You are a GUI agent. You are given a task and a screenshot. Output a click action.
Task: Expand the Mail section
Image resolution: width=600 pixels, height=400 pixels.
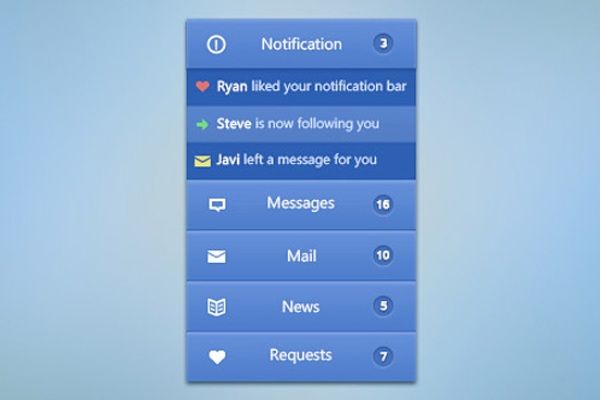[x=301, y=256]
